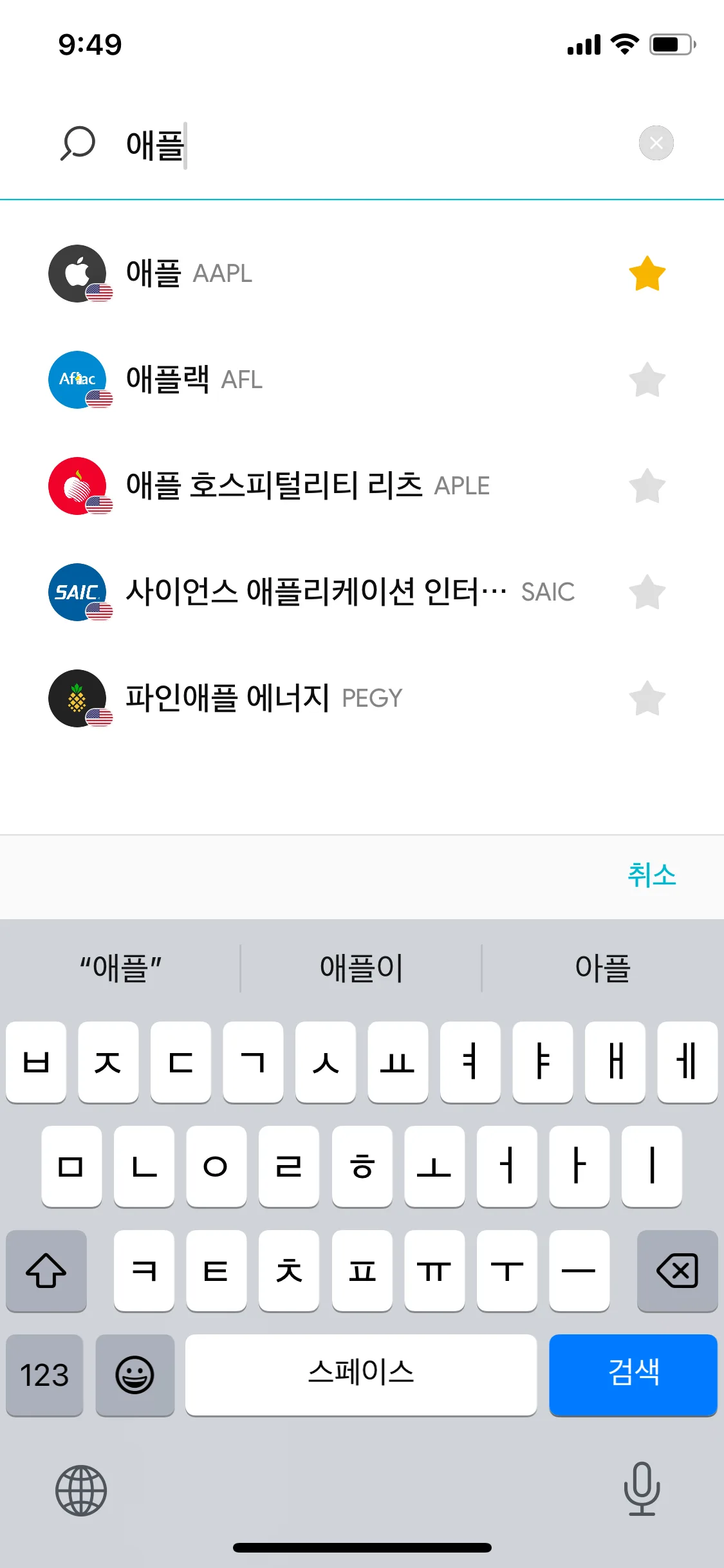Switch to the 123 number keyboard
The height and width of the screenshot is (1568, 724).
click(x=44, y=1375)
